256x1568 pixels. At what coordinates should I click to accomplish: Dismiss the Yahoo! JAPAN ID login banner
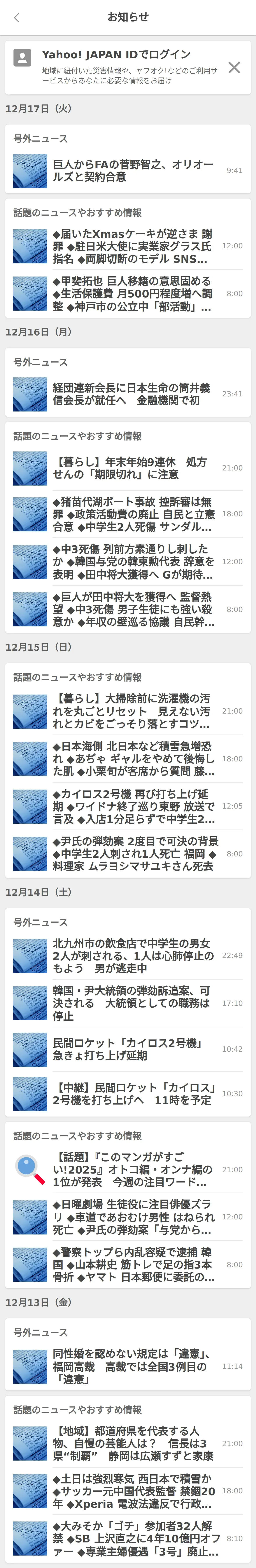[x=234, y=67]
